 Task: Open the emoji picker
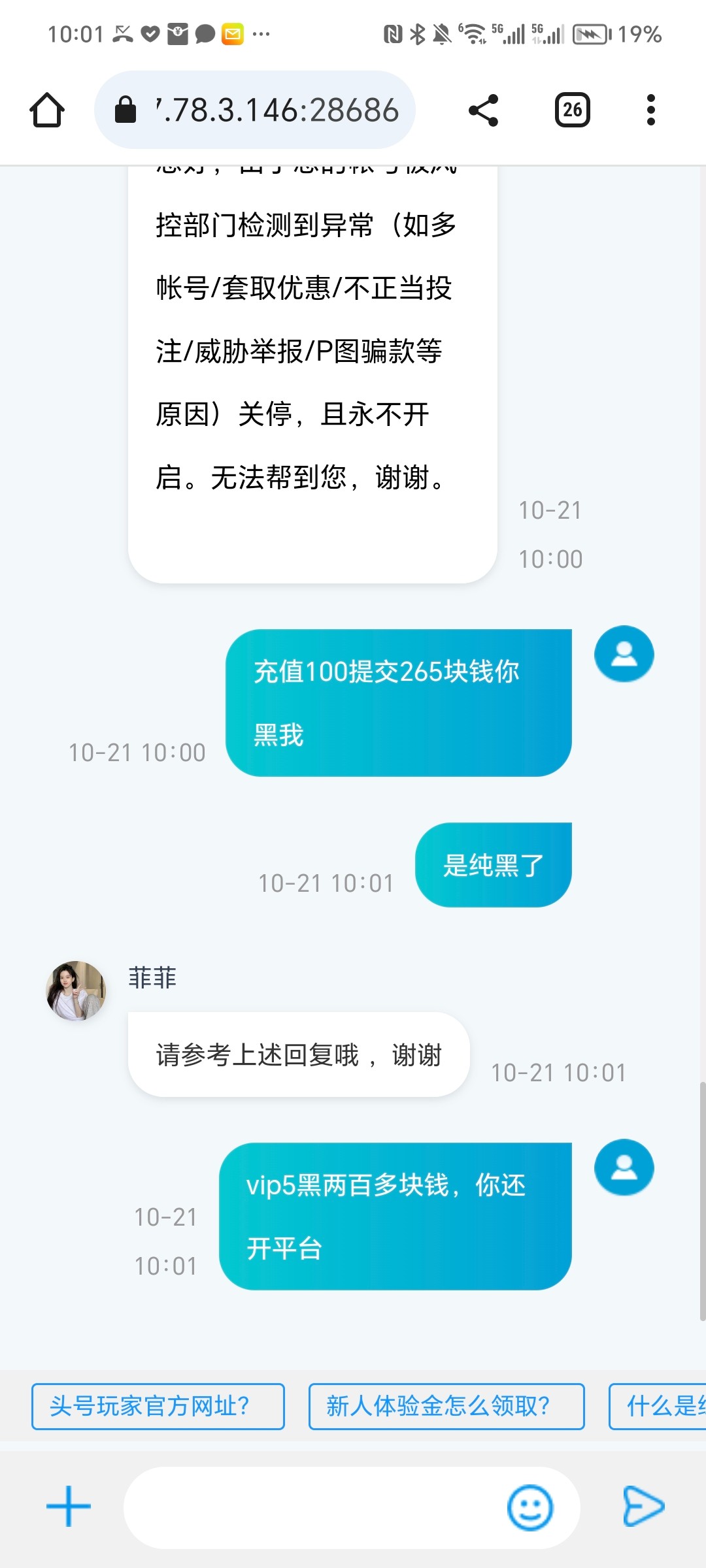click(529, 1508)
